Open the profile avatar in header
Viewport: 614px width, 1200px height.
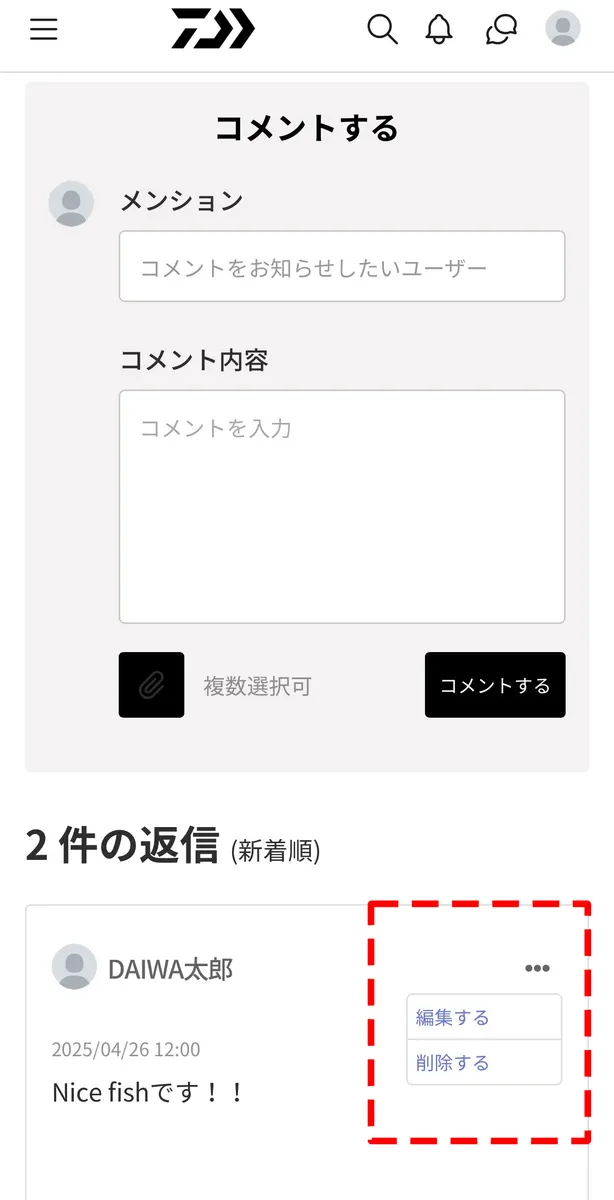(562, 28)
